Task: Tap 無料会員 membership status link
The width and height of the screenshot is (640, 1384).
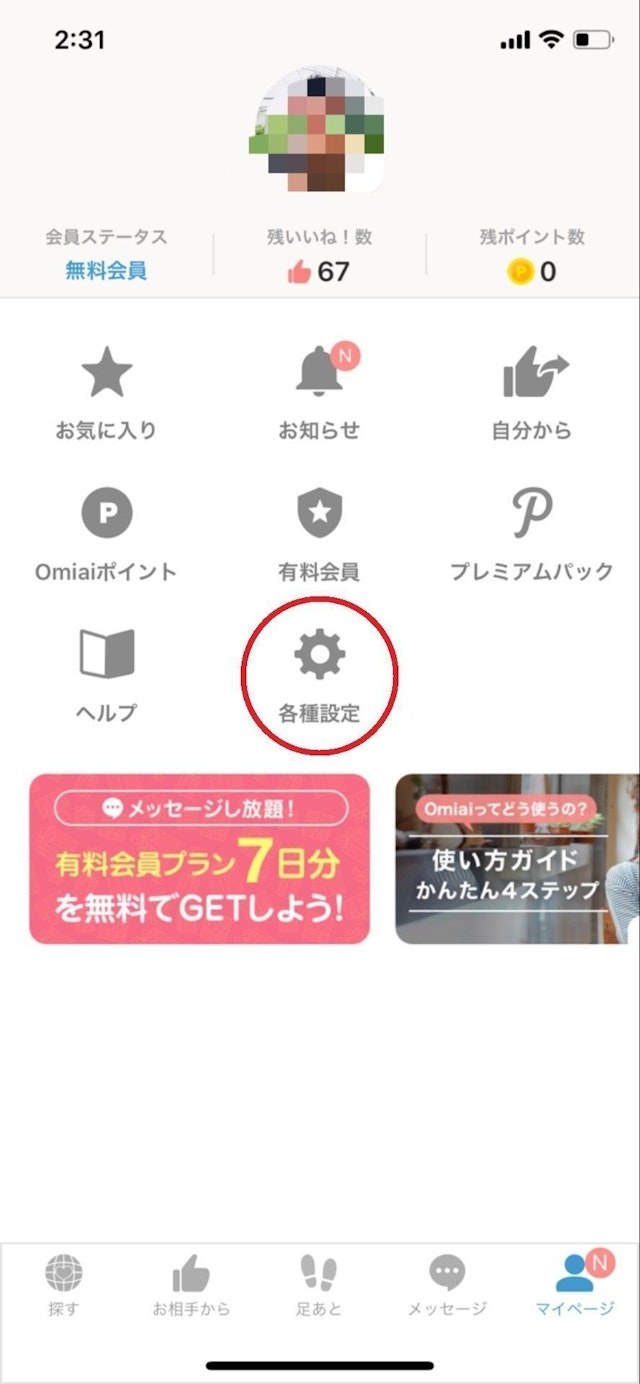Action: (x=106, y=271)
